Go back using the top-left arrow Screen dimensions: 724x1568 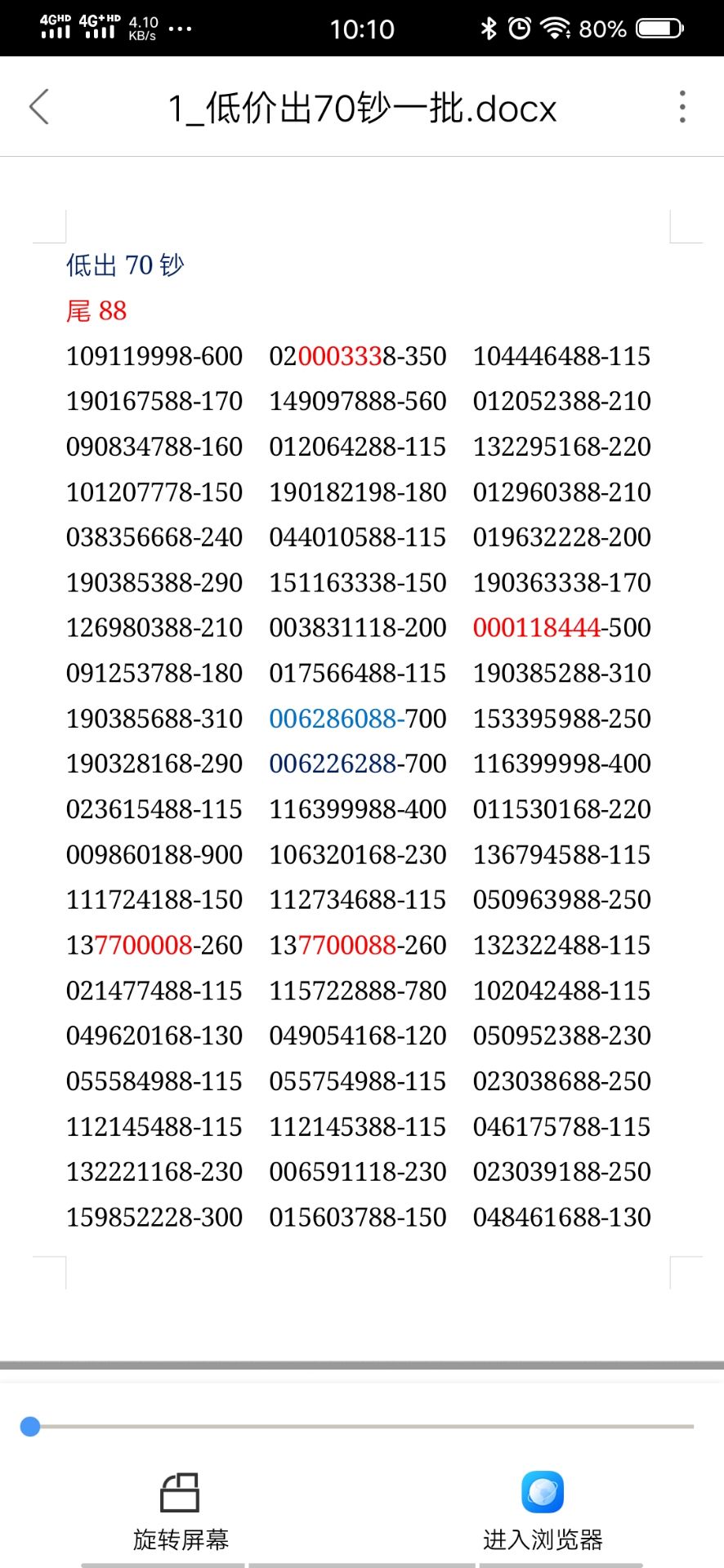point(39,107)
